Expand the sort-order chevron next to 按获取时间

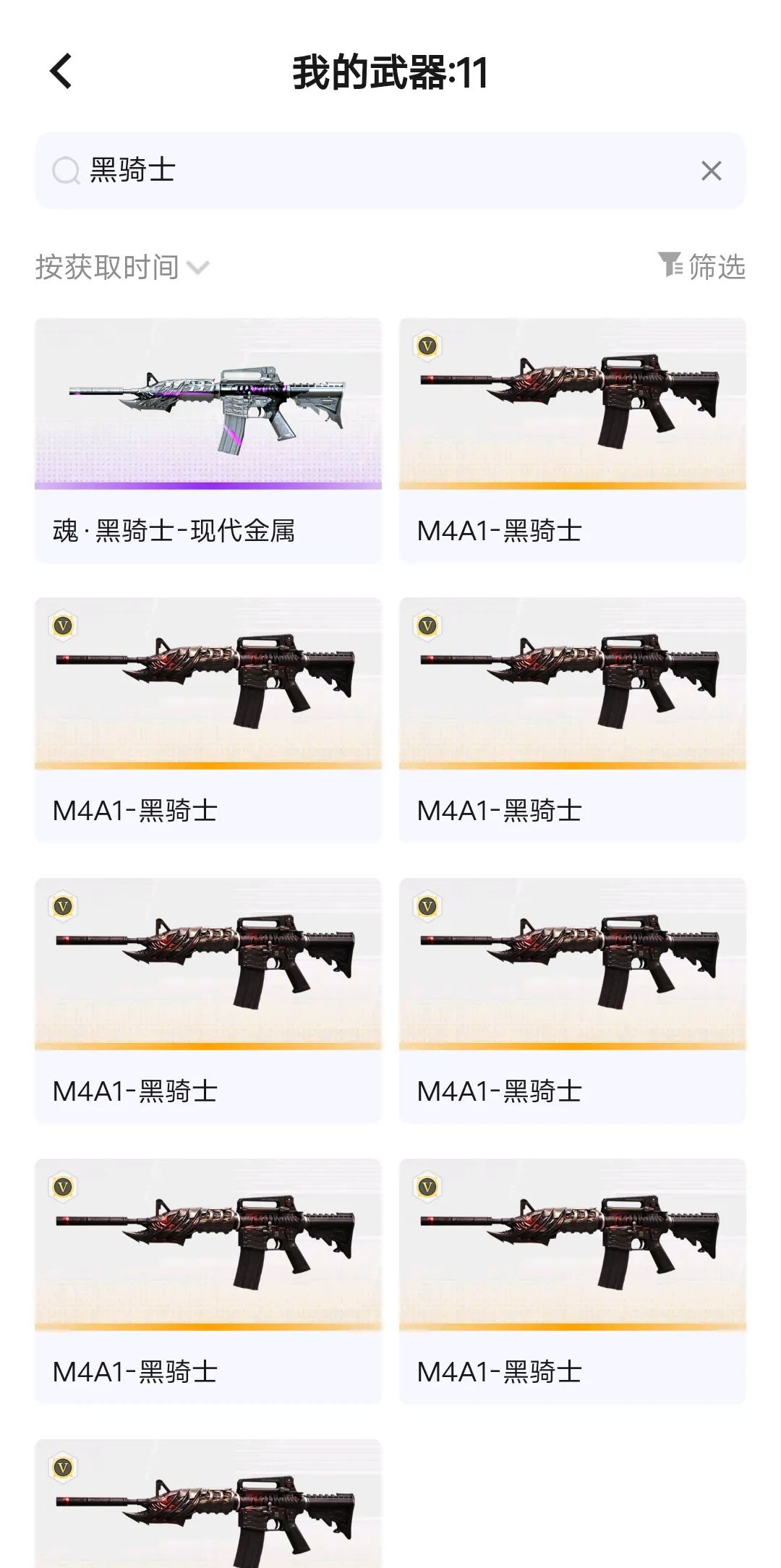pos(197,268)
